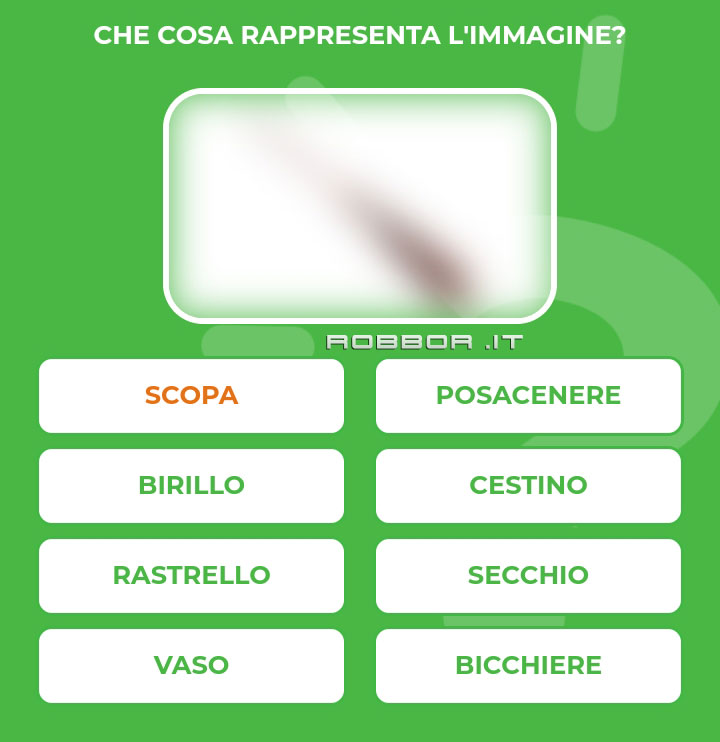Choose POSACENERE as the answer
Image resolution: width=720 pixels, height=742 pixels.
tap(528, 396)
